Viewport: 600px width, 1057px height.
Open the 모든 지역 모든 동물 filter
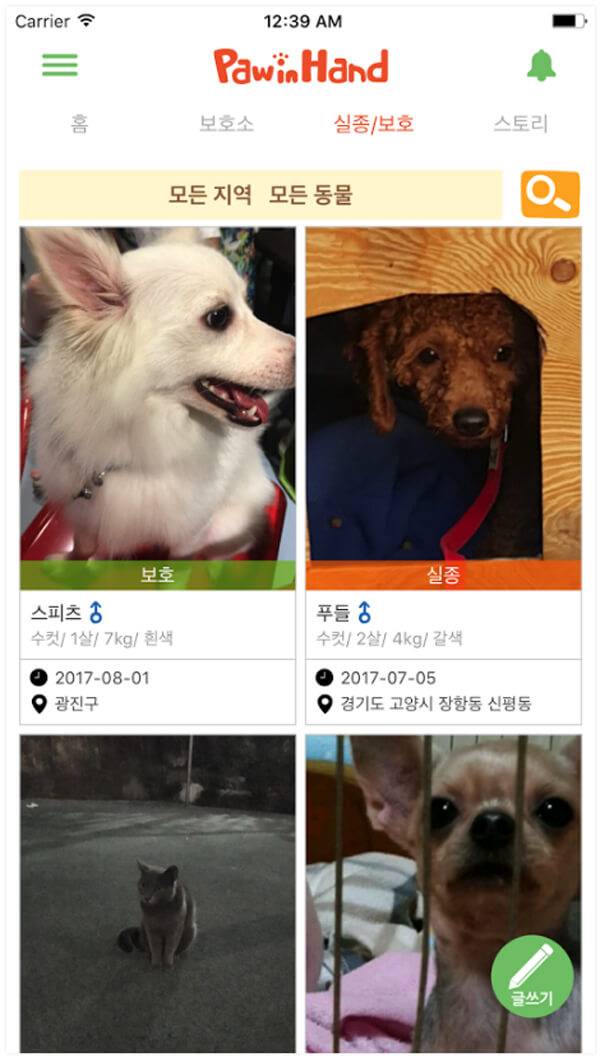point(260,195)
